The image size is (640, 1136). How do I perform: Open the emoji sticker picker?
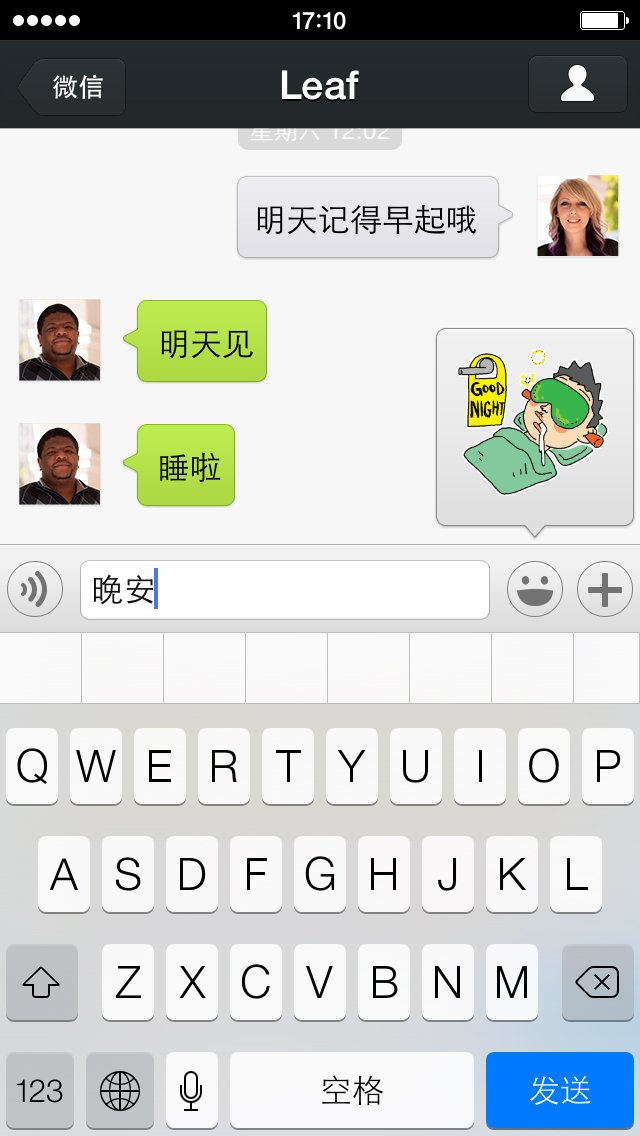click(535, 589)
